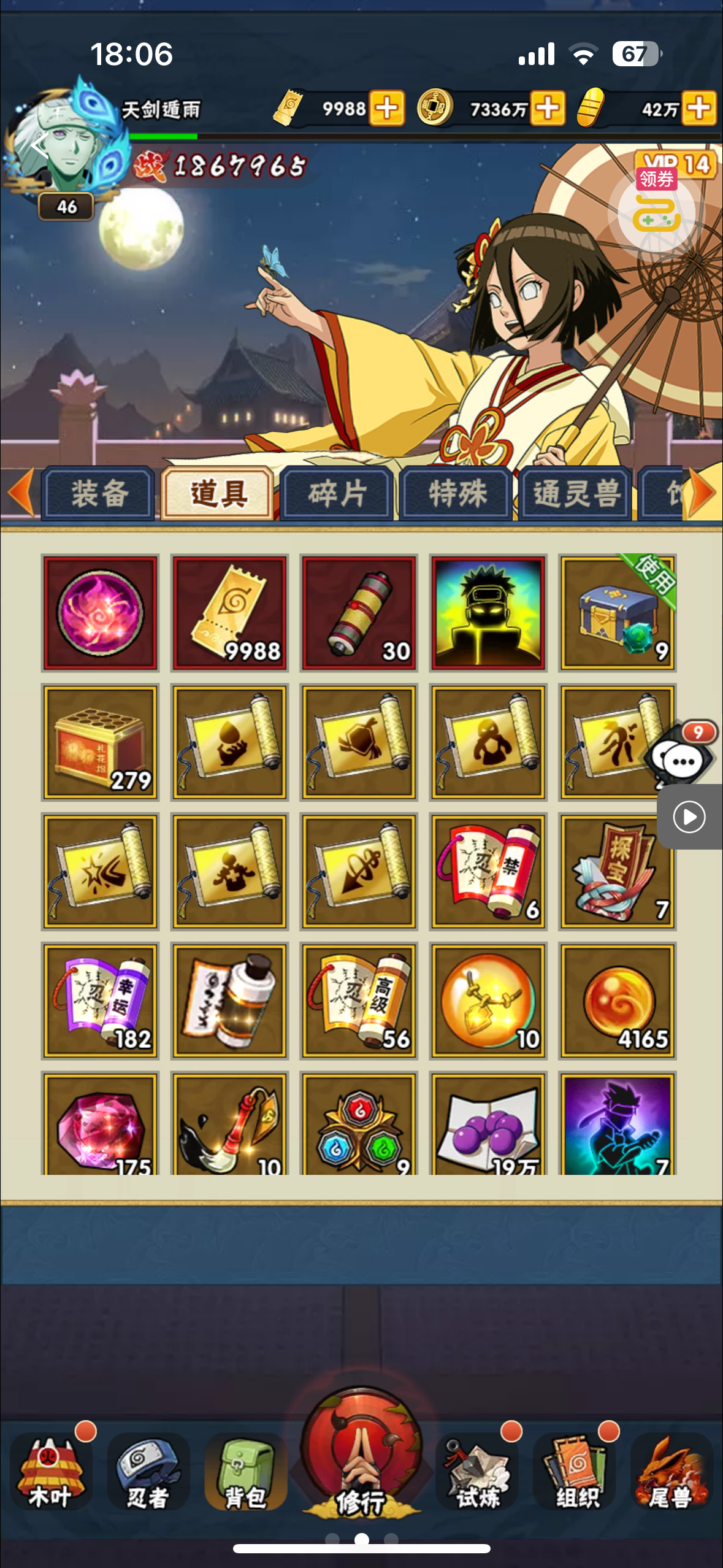Show more tabs with the right arrow
Image resolution: width=723 pixels, height=1568 pixels.
(703, 493)
